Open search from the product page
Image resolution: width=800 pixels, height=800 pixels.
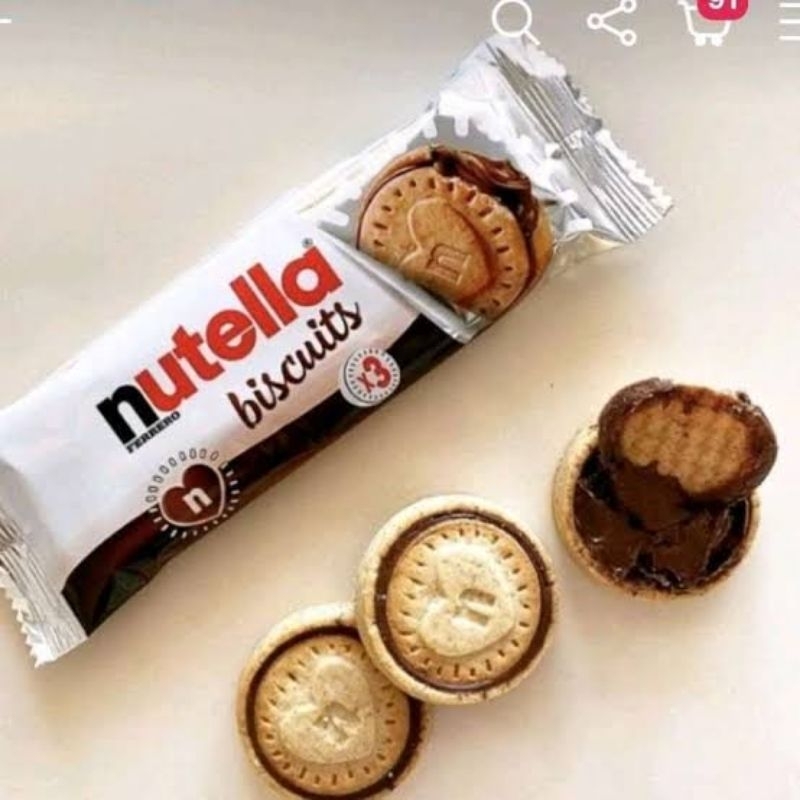click(515, 20)
